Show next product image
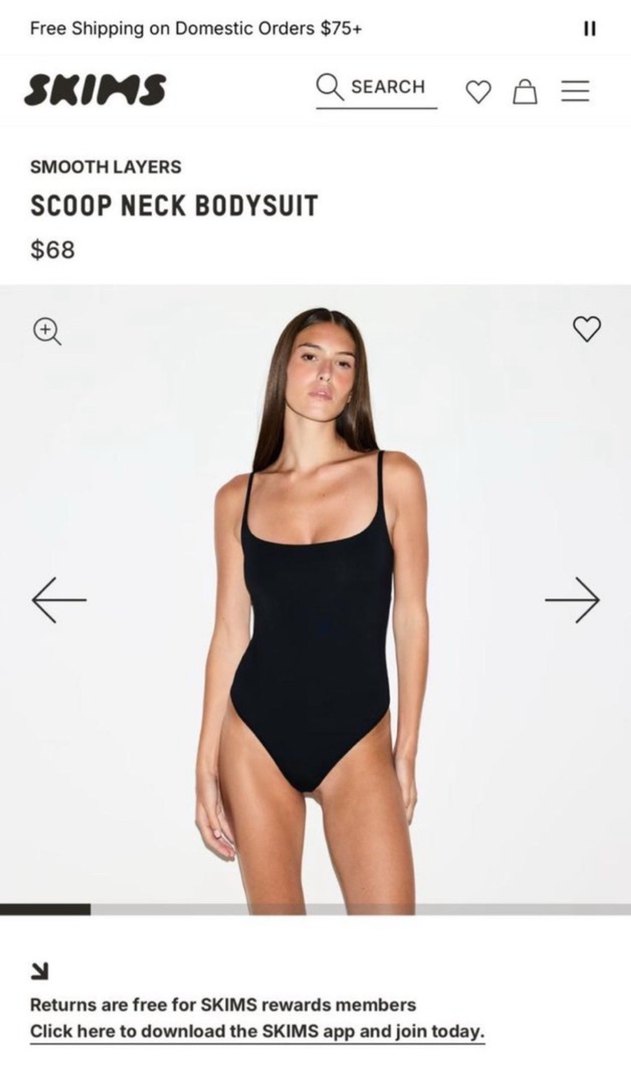The width and height of the screenshot is (631, 1087). (x=572, y=600)
